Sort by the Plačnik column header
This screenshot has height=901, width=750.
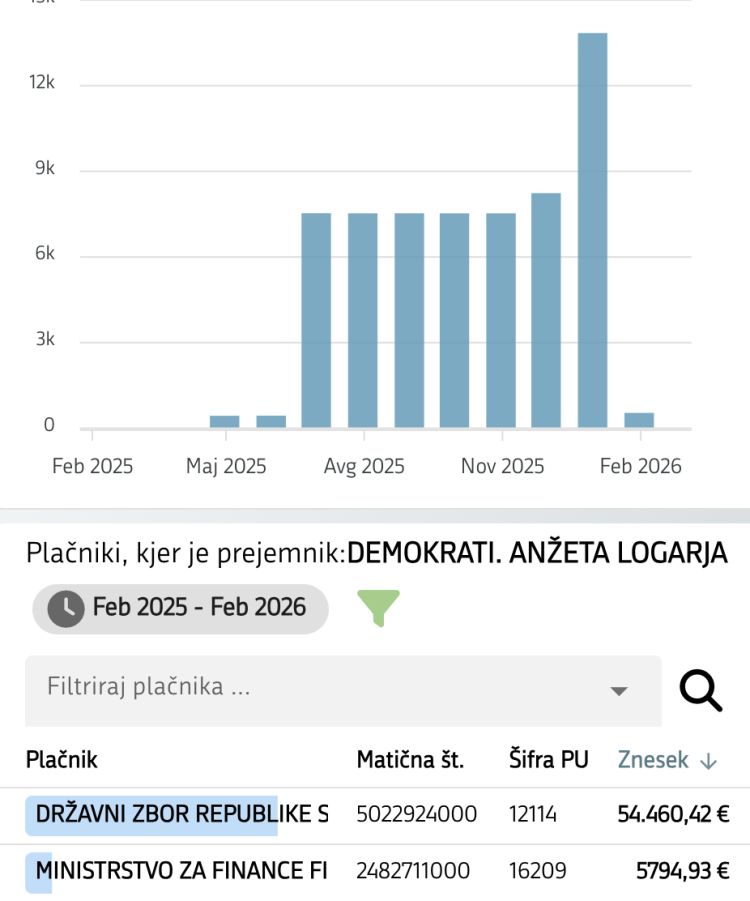[x=62, y=760]
